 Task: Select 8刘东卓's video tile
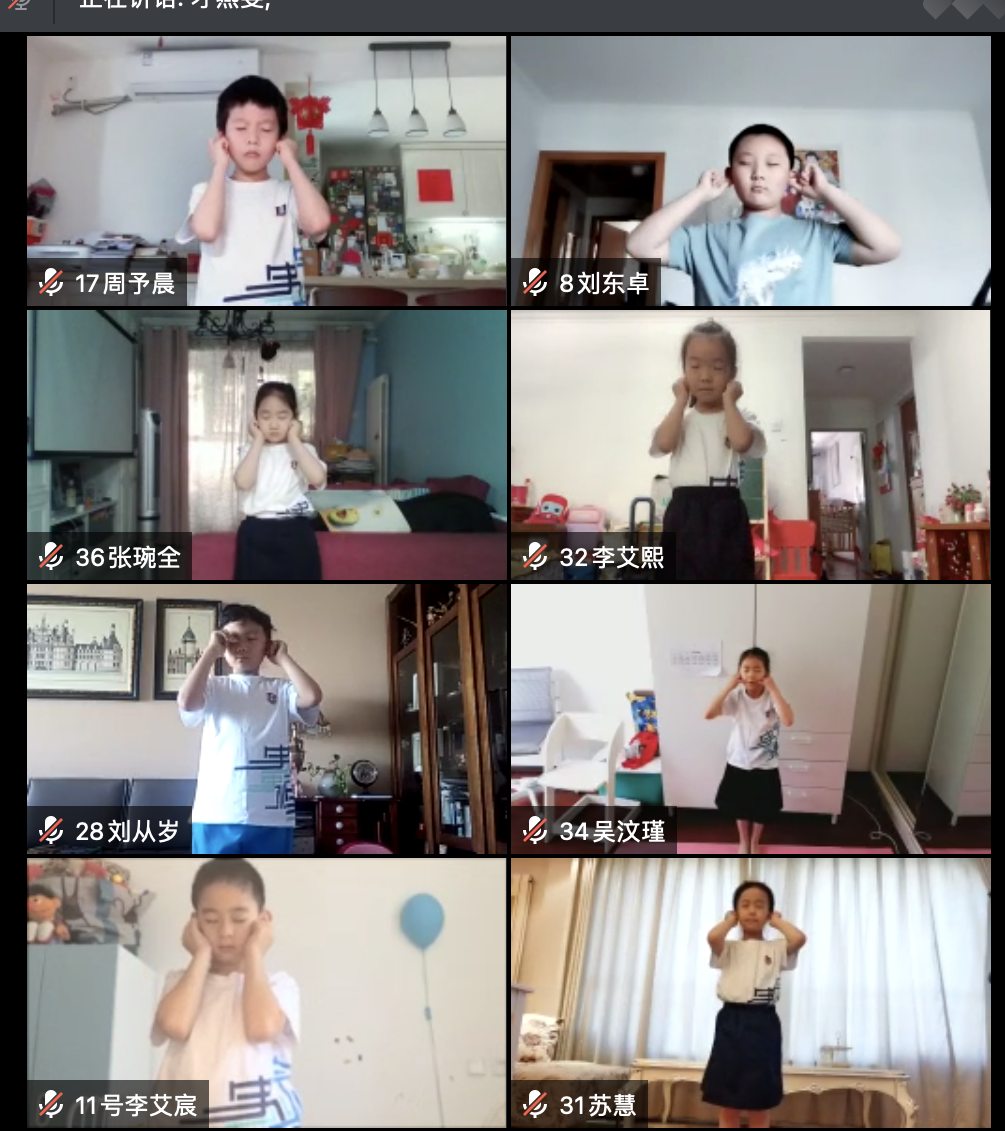click(750, 171)
